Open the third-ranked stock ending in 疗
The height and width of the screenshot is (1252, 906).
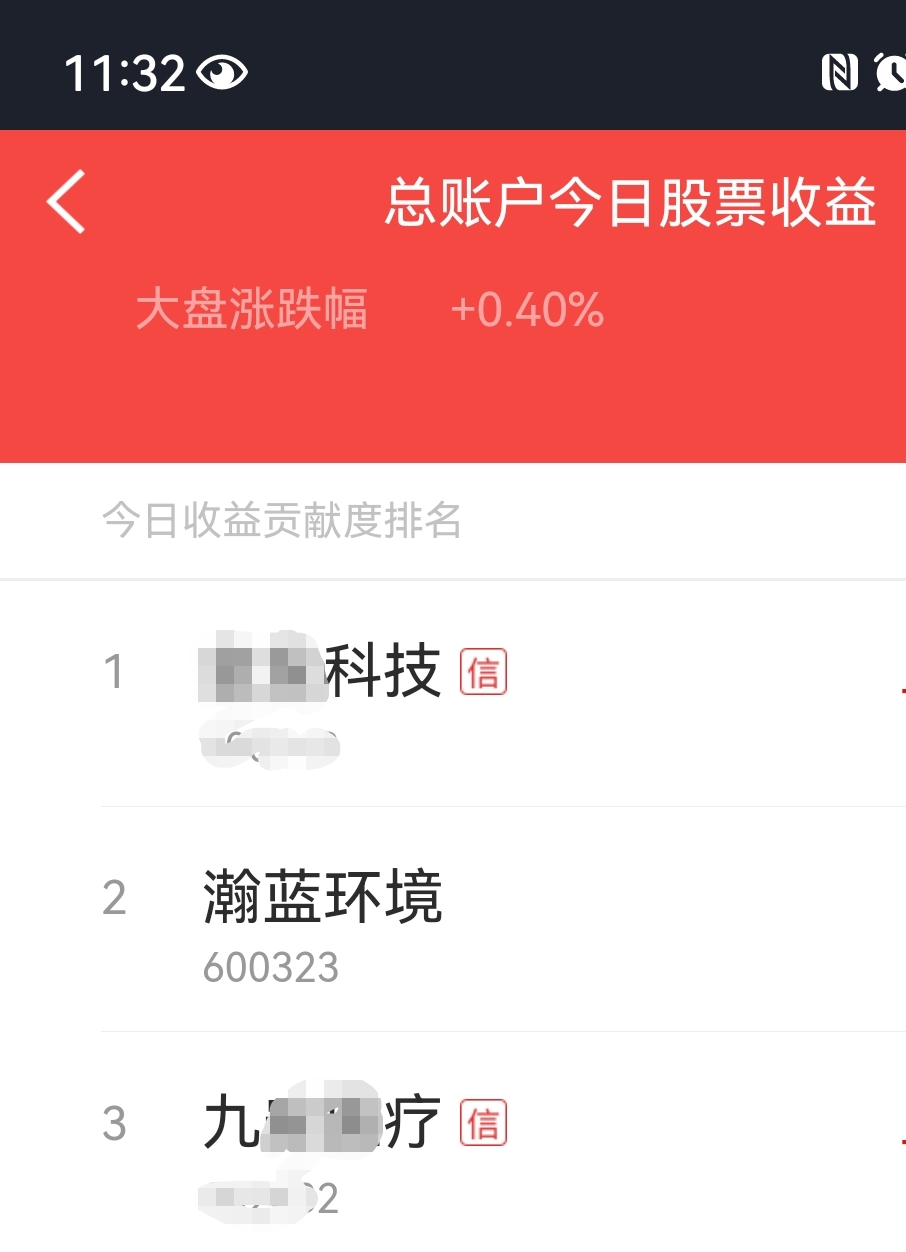[x=453, y=1143]
